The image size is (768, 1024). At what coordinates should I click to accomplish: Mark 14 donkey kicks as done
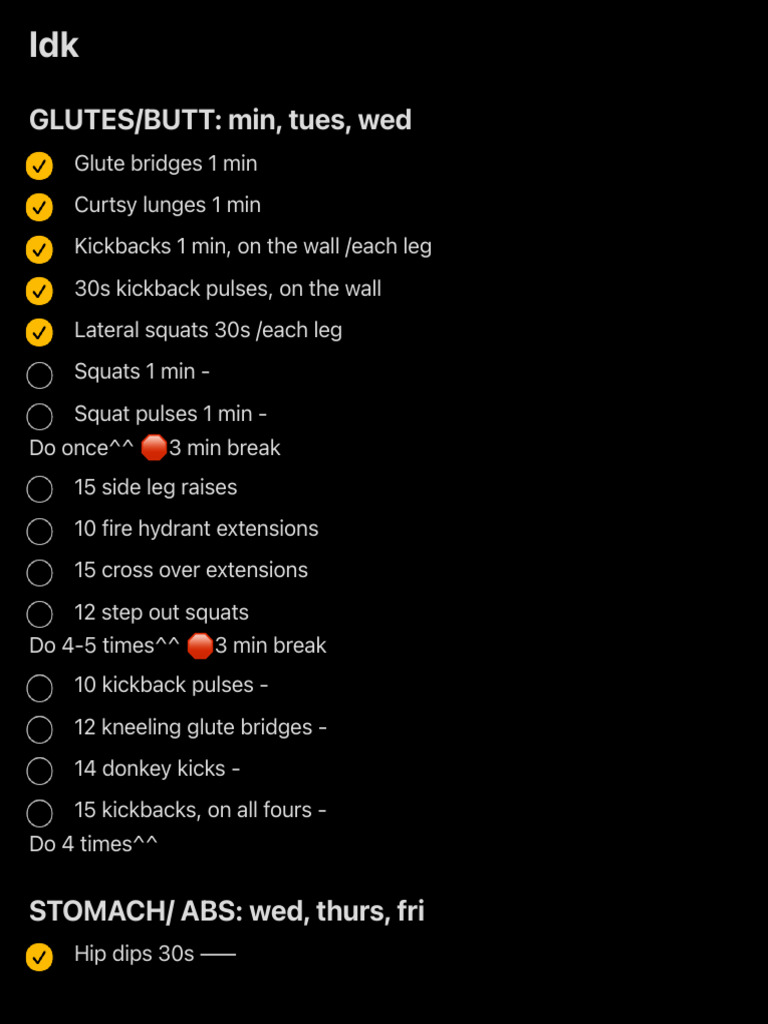point(39,771)
